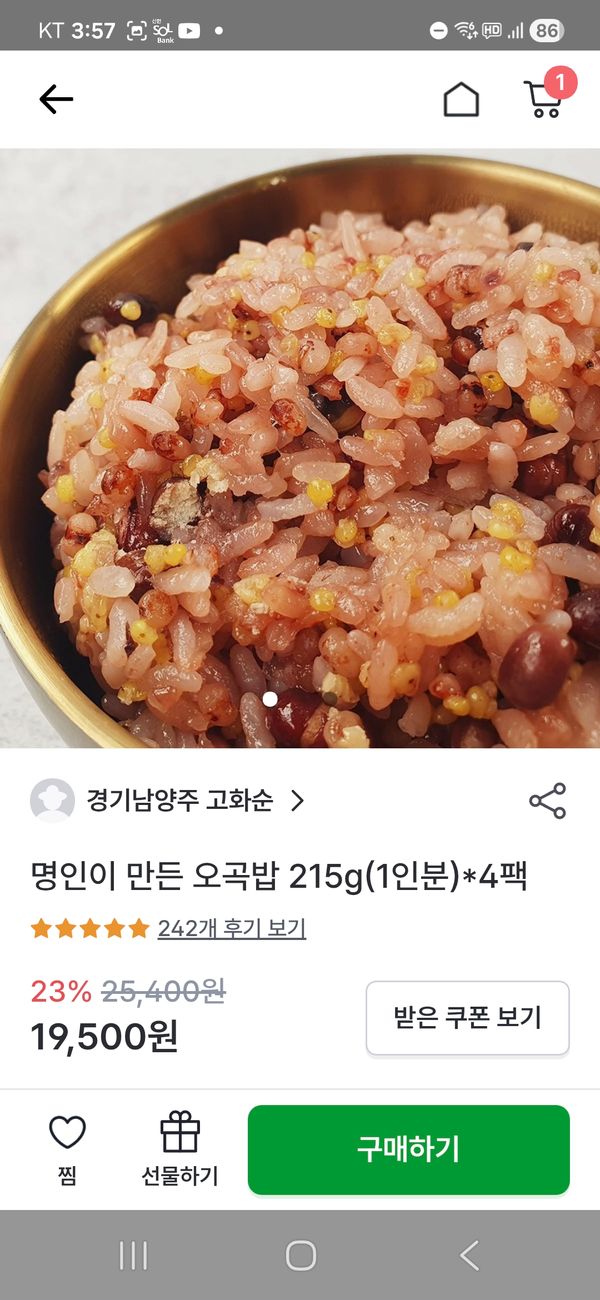Tap the green 구매하기 button
The height and width of the screenshot is (1300, 600).
click(408, 1150)
